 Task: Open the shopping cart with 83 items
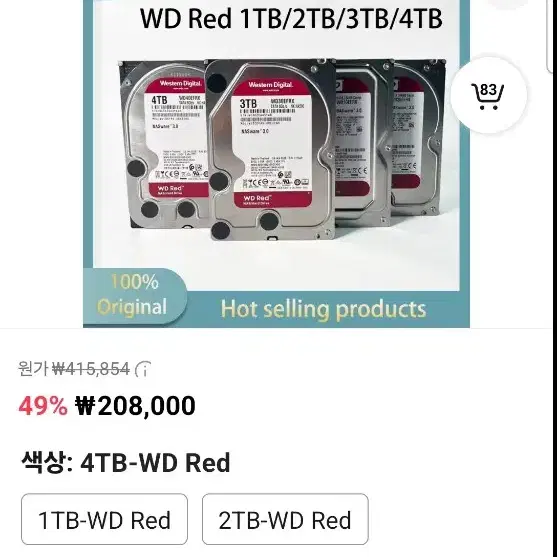pyautogui.click(x=488, y=95)
